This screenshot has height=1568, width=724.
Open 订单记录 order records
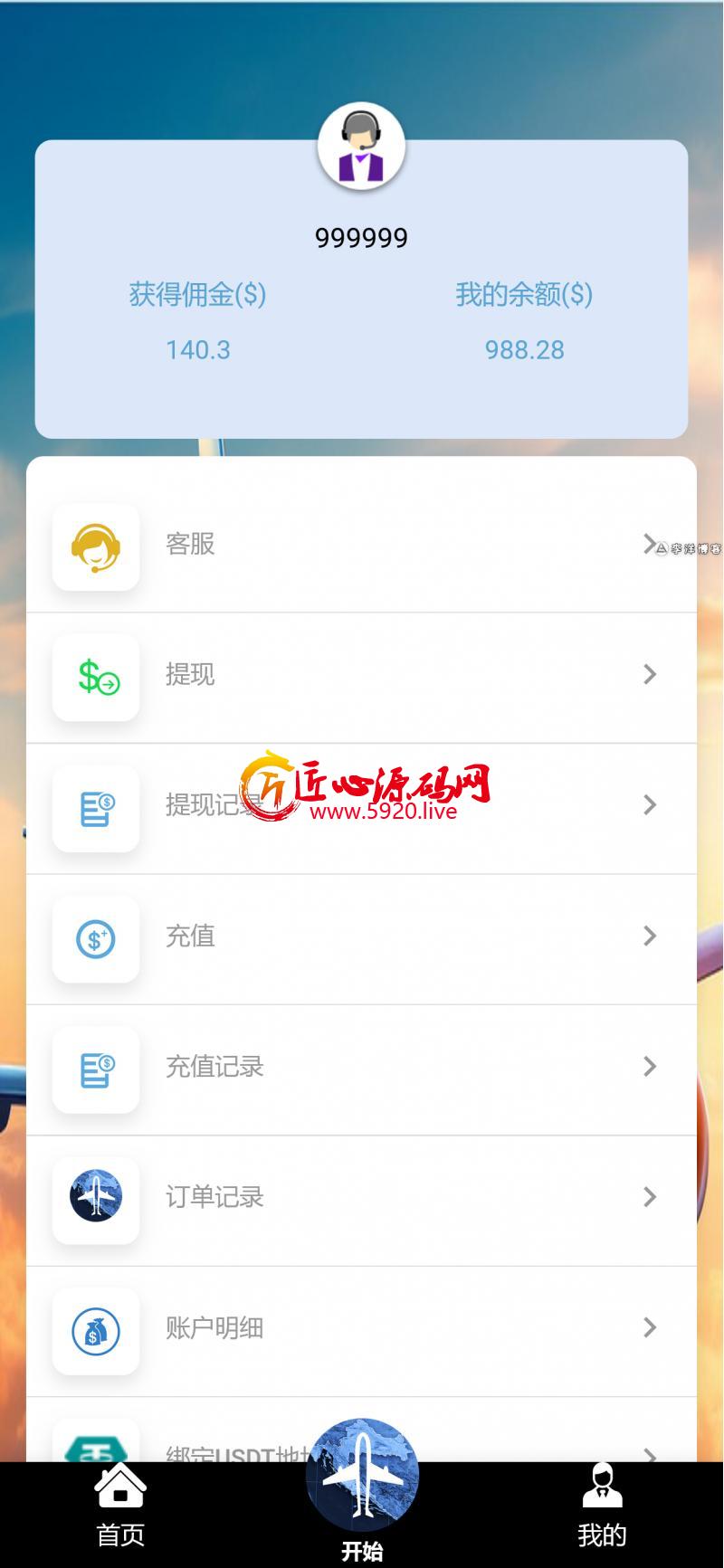[362, 1198]
